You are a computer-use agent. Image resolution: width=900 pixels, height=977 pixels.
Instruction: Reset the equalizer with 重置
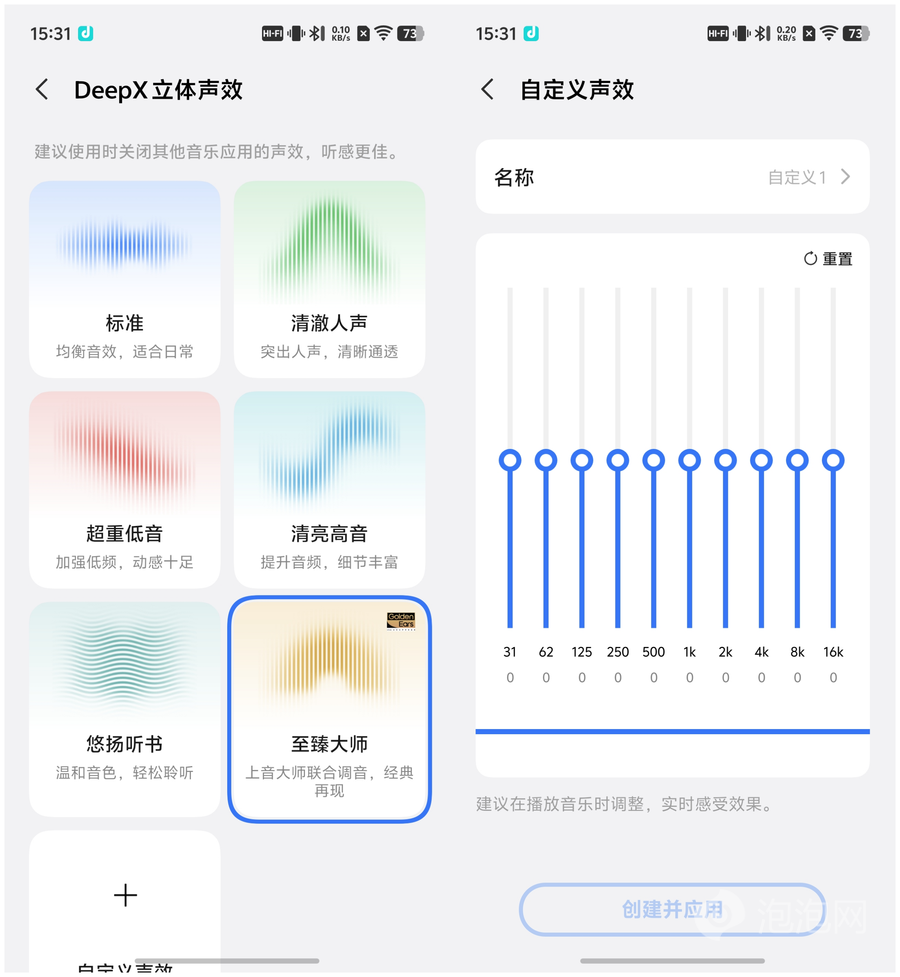[829, 259]
